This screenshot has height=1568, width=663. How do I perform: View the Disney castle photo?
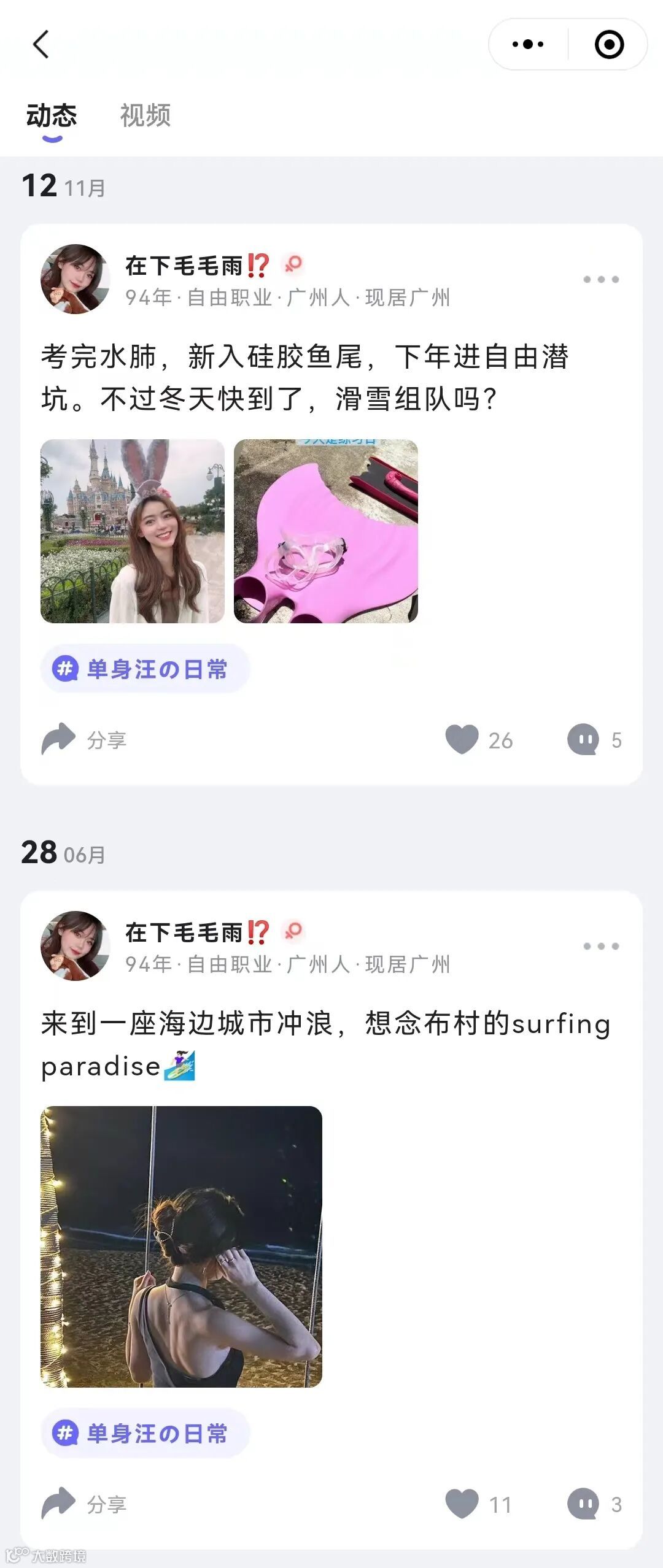[x=133, y=531]
